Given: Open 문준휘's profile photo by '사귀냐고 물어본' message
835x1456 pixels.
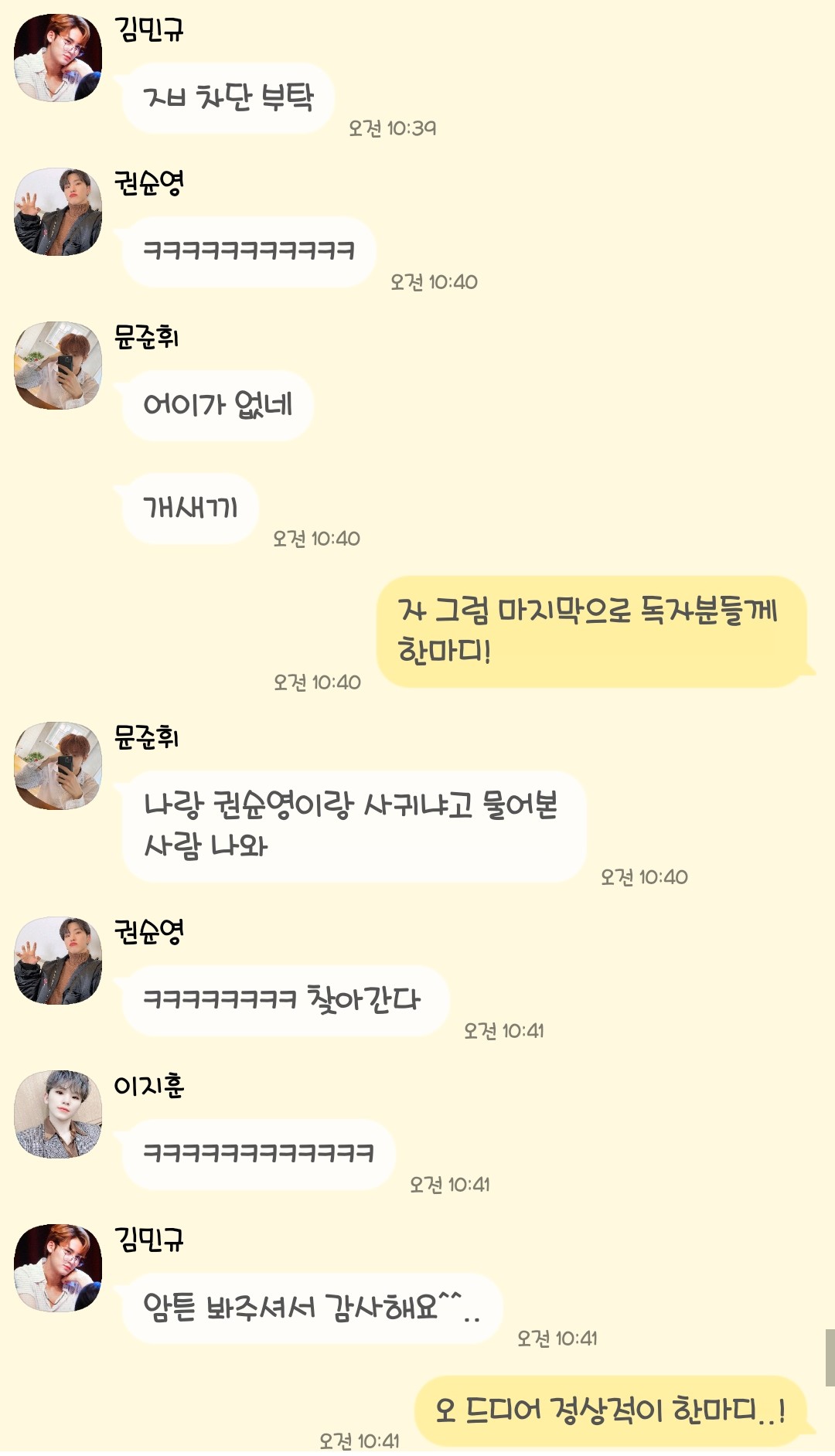Looking at the screenshot, I should [x=58, y=766].
